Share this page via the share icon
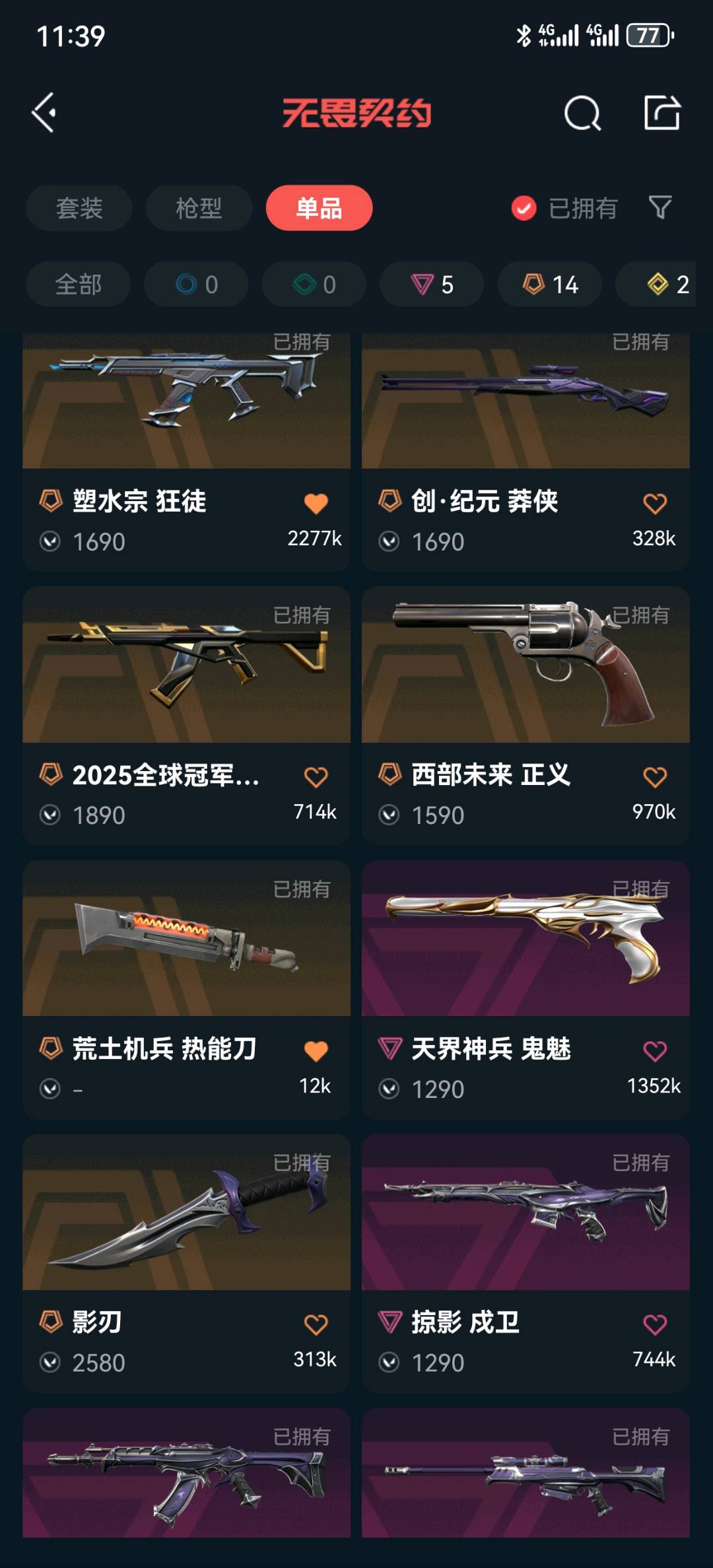Image resolution: width=713 pixels, height=1568 pixels. (662, 113)
